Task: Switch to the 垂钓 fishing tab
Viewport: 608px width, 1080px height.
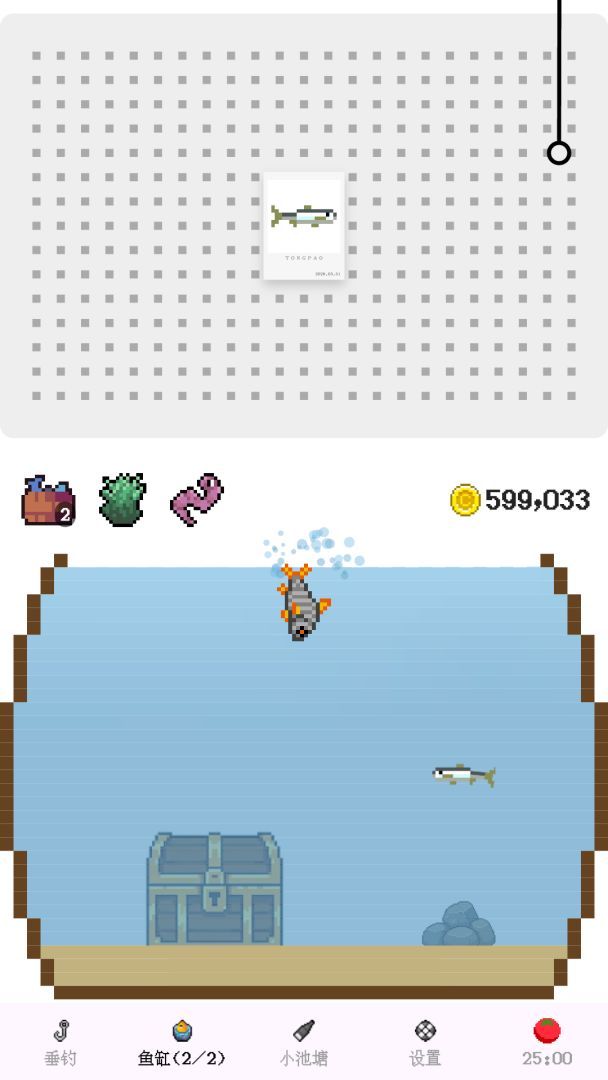Action: click(61, 1042)
